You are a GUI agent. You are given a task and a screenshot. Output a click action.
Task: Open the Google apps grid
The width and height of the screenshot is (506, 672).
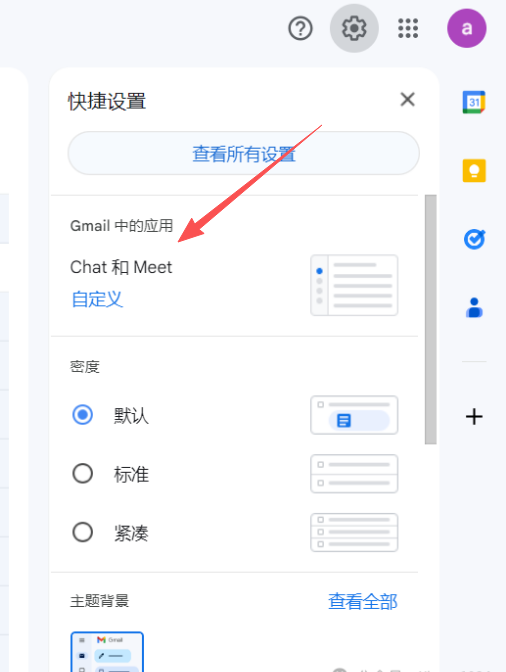tap(408, 29)
